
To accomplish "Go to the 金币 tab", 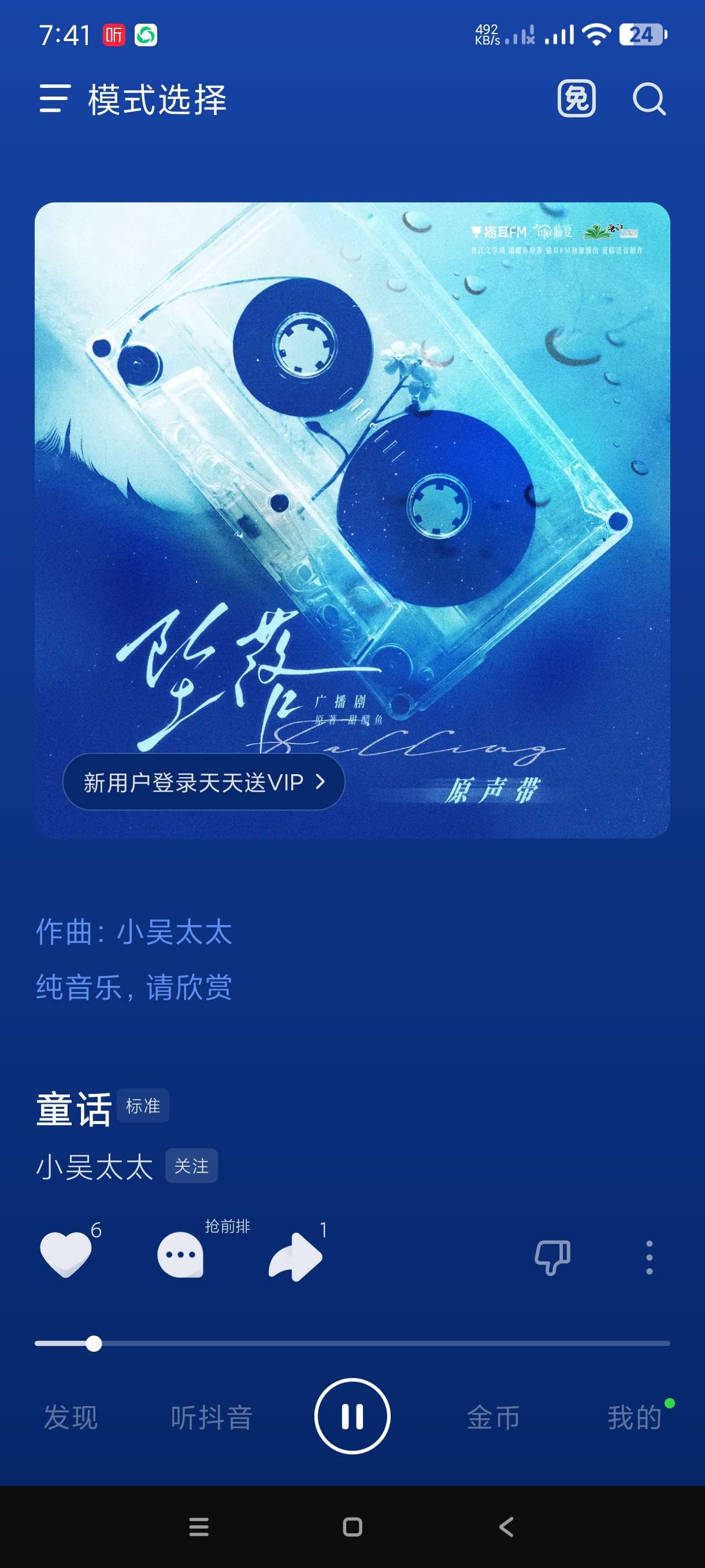I will point(493,1417).
